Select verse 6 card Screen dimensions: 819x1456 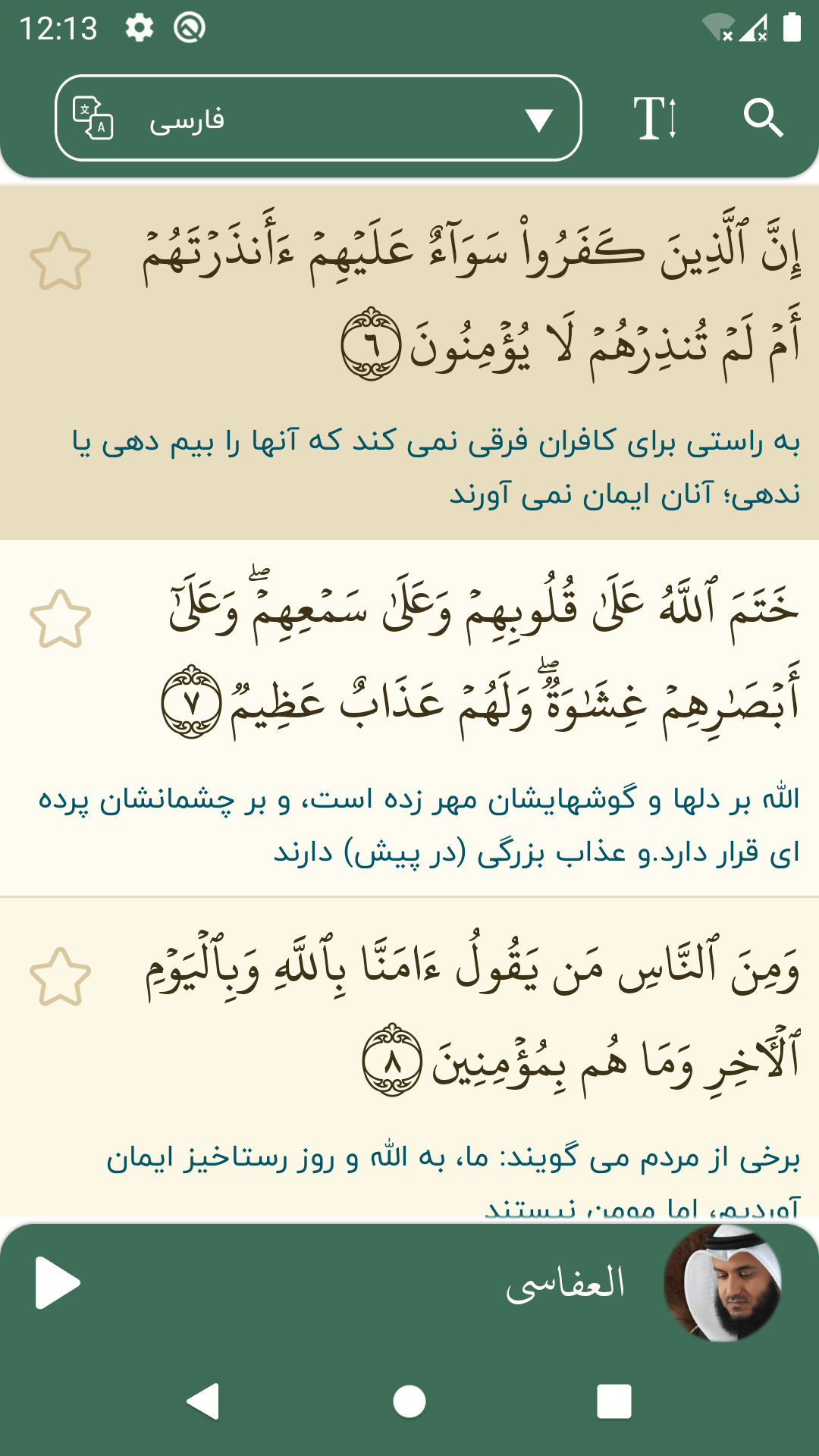455,364
